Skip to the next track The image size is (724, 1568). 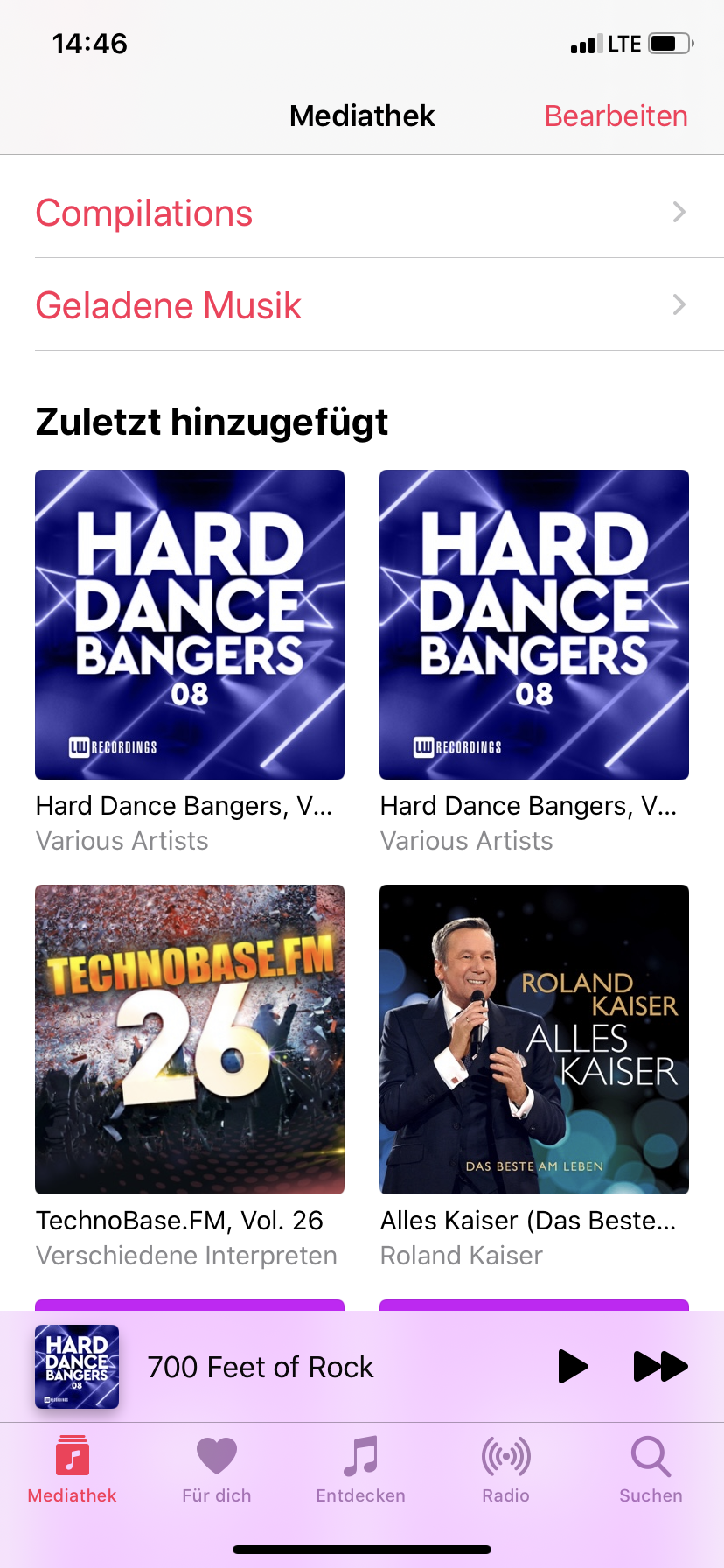click(660, 1366)
